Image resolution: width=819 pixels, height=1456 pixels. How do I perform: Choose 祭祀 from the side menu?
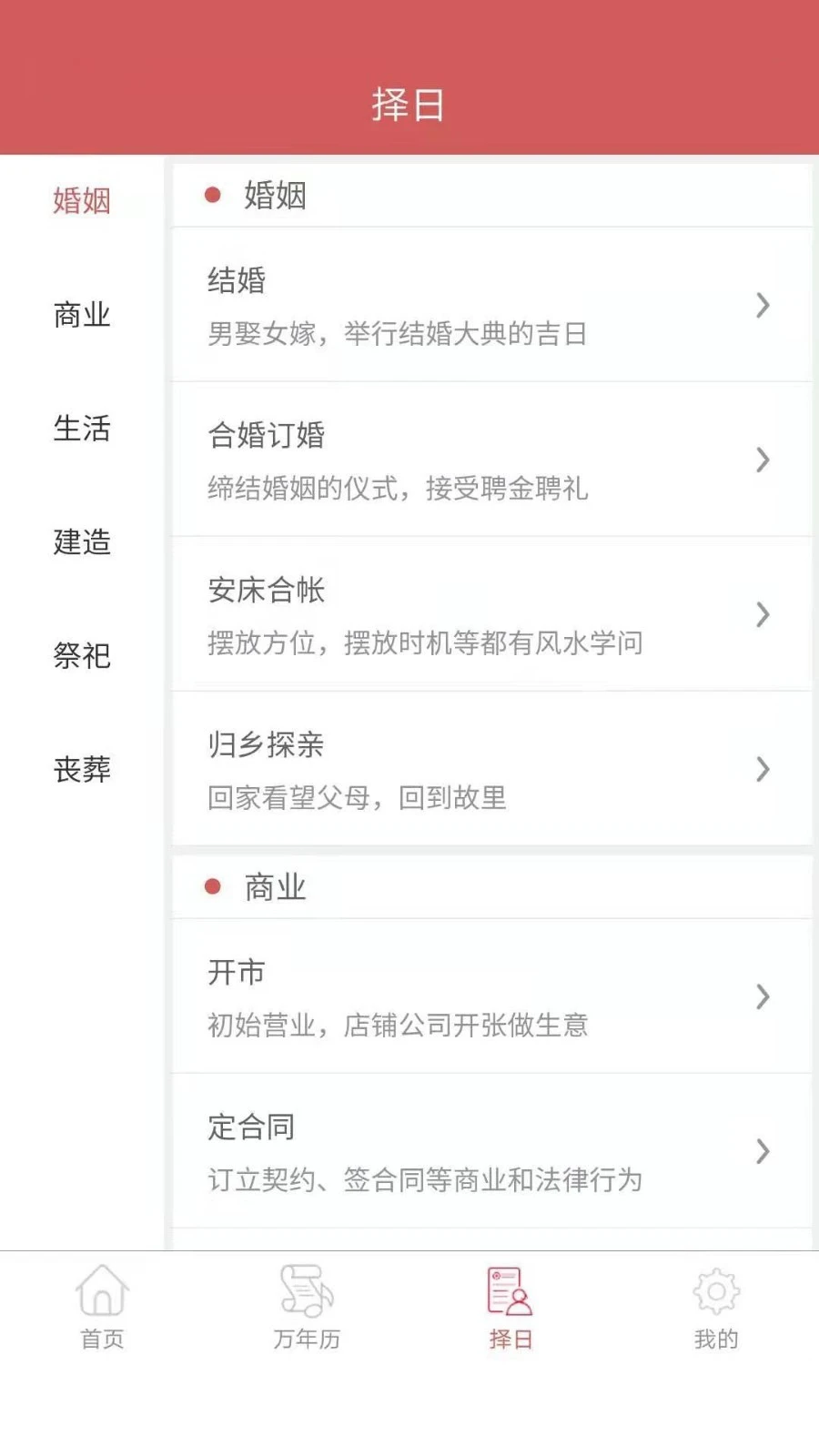(x=82, y=656)
